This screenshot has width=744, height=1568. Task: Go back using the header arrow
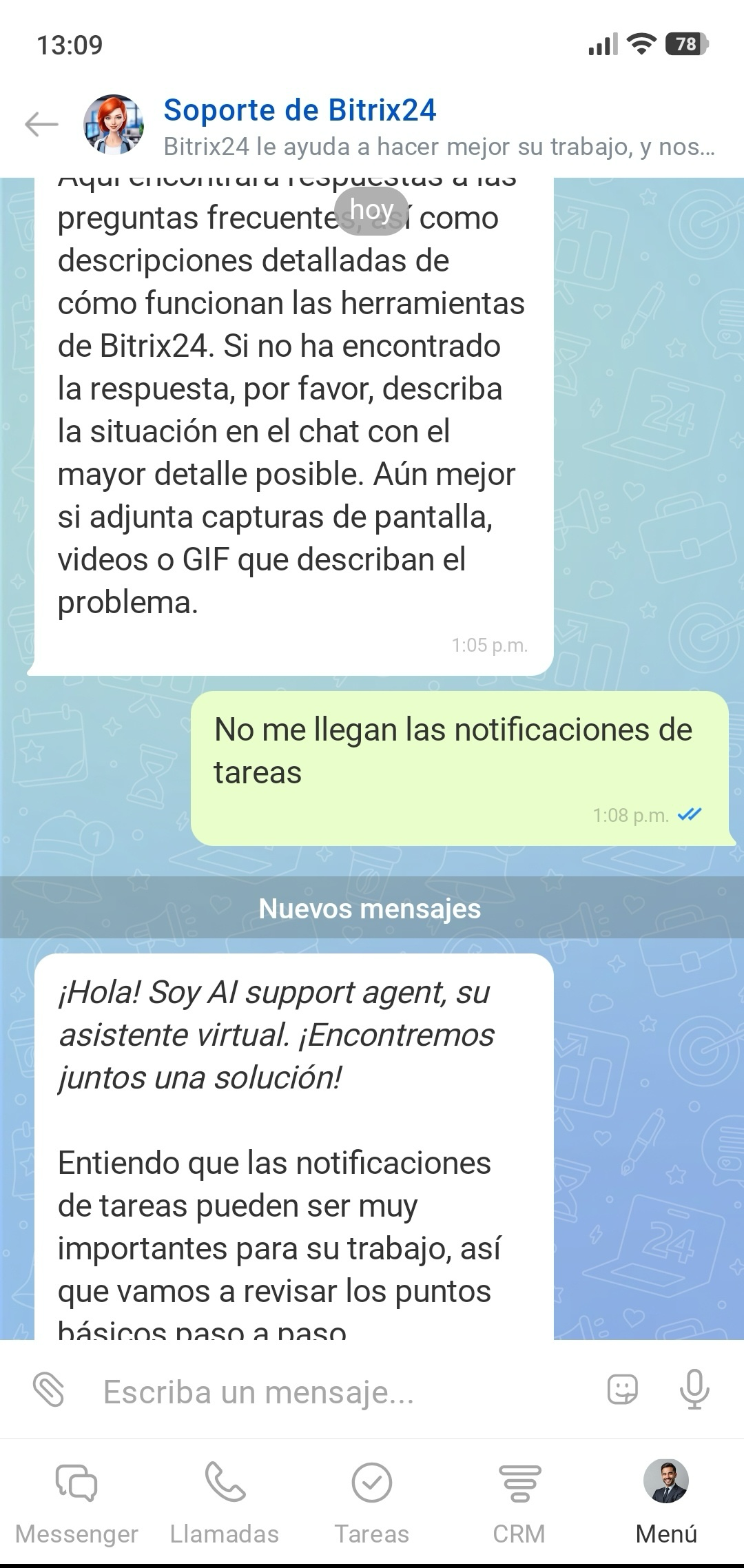tap(41, 125)
